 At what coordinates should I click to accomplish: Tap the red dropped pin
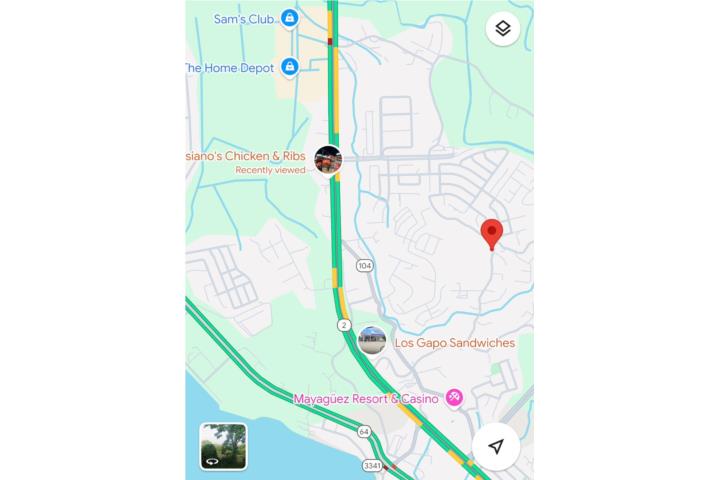[491, 234]
